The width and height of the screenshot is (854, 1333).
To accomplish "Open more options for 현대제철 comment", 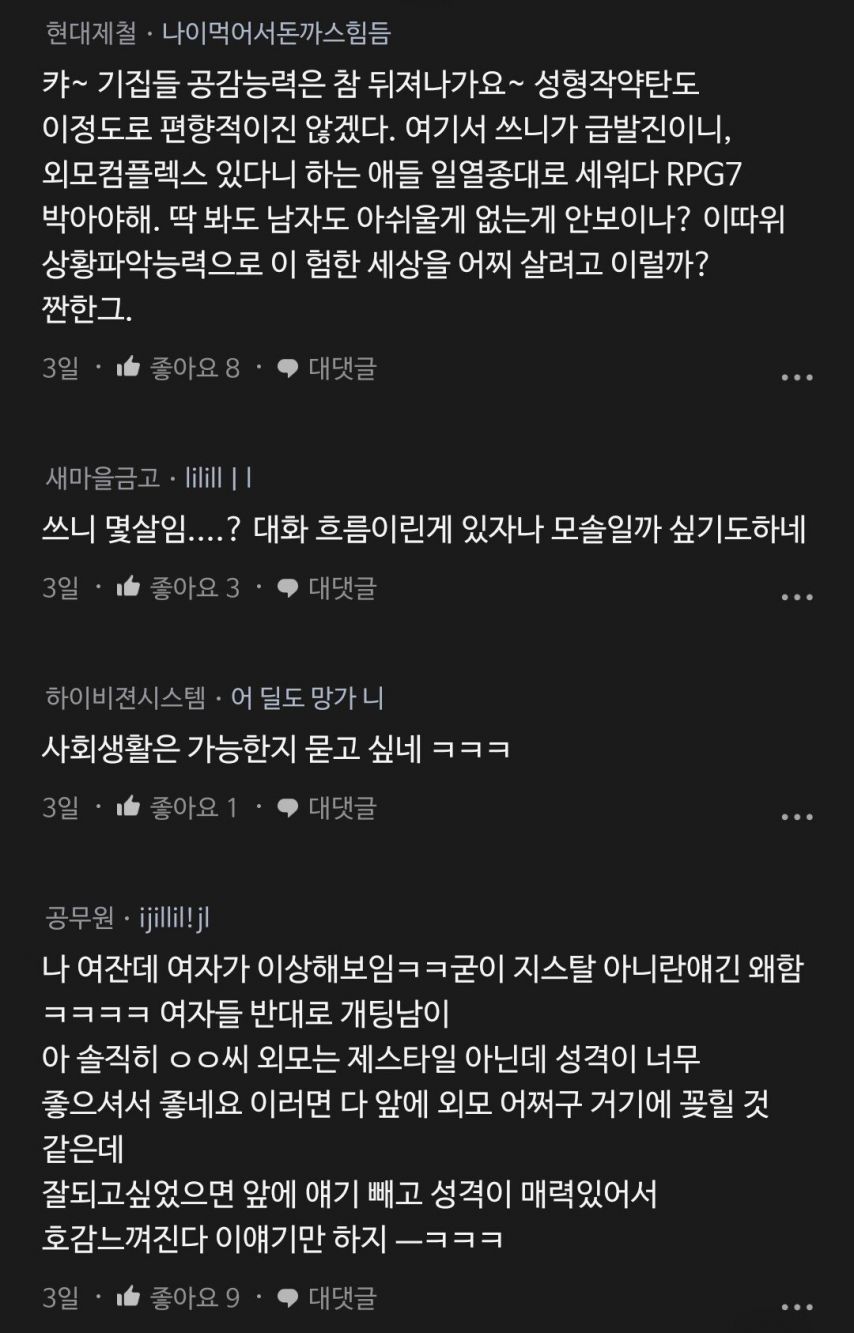I will tap(796, 378).
